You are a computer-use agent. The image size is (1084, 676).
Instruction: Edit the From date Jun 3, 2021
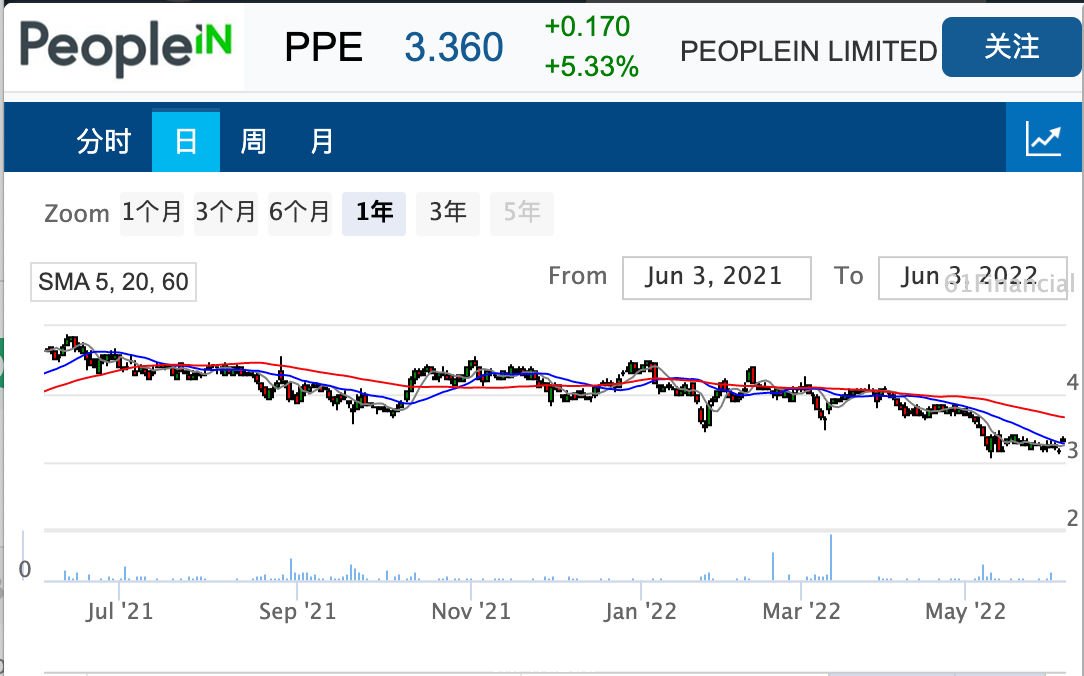pyautogui.click(x=716, y=277)
